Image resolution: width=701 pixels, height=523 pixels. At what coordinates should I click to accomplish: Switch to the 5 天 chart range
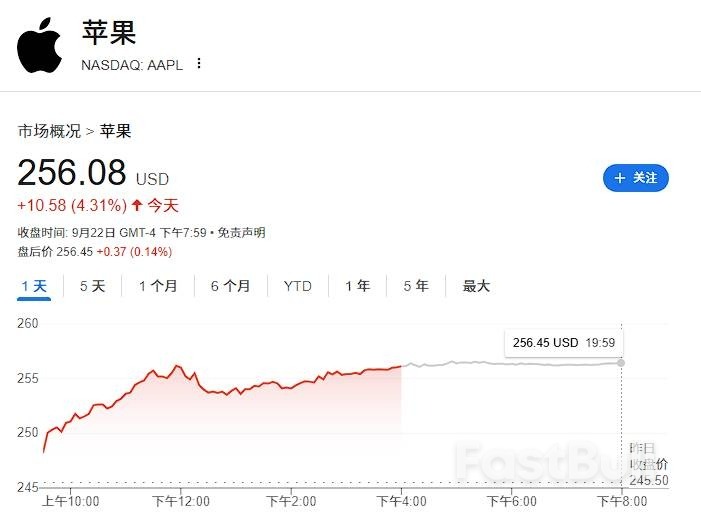click(x=92, y=286)
